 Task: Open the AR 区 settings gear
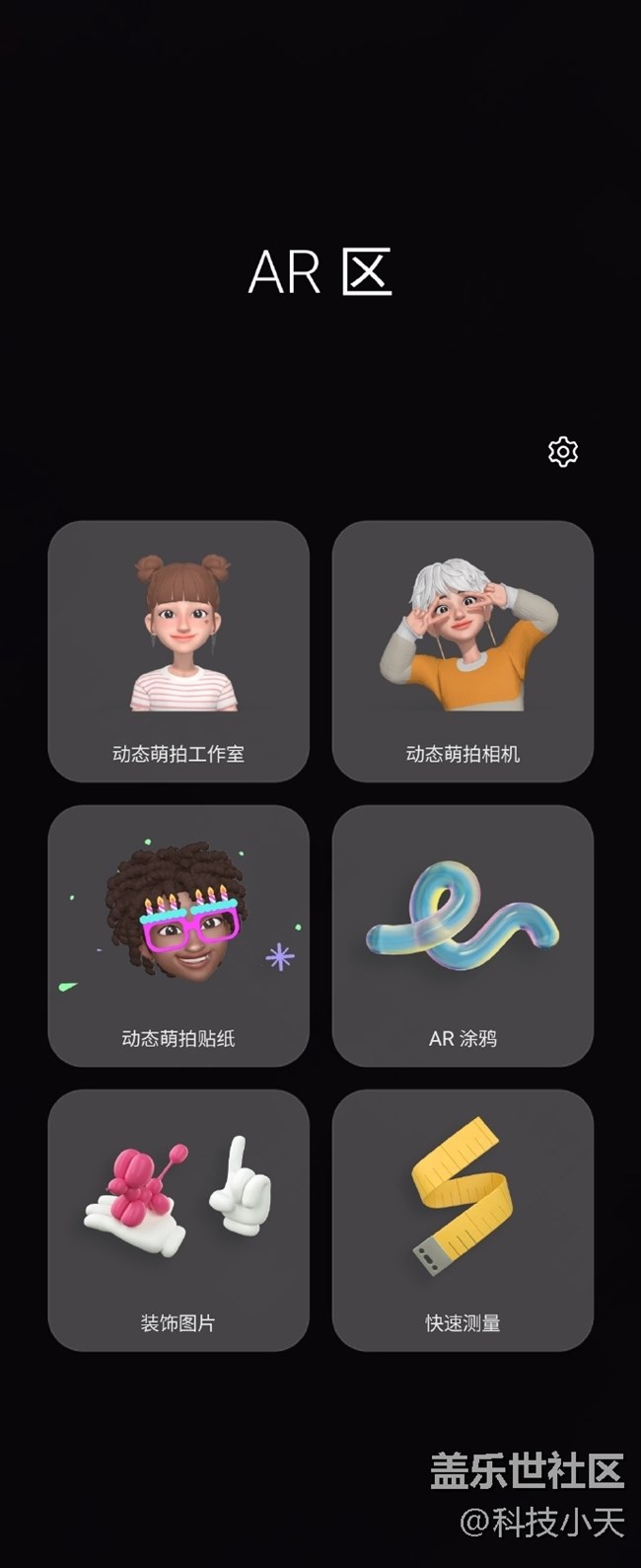562,452
